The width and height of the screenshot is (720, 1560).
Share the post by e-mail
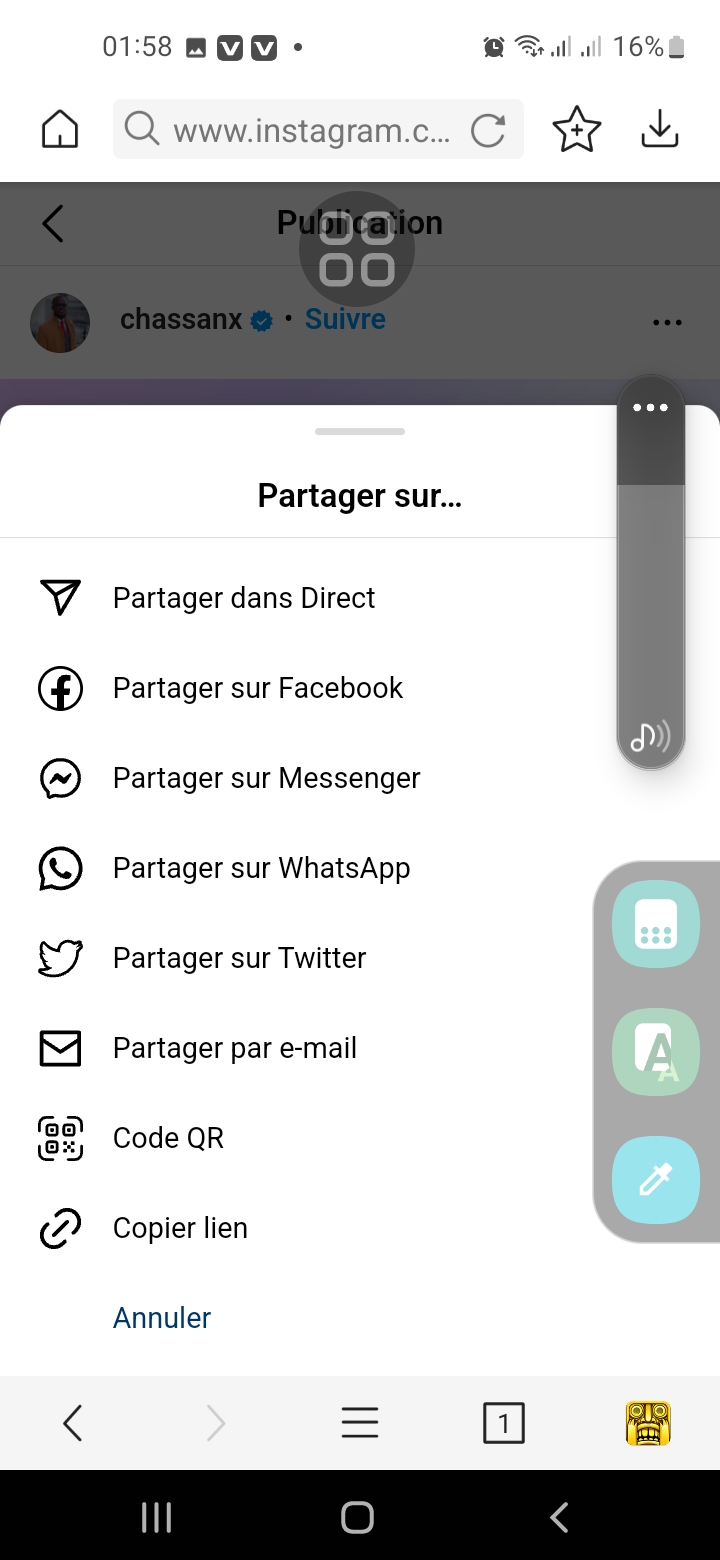pos(234,1048)
